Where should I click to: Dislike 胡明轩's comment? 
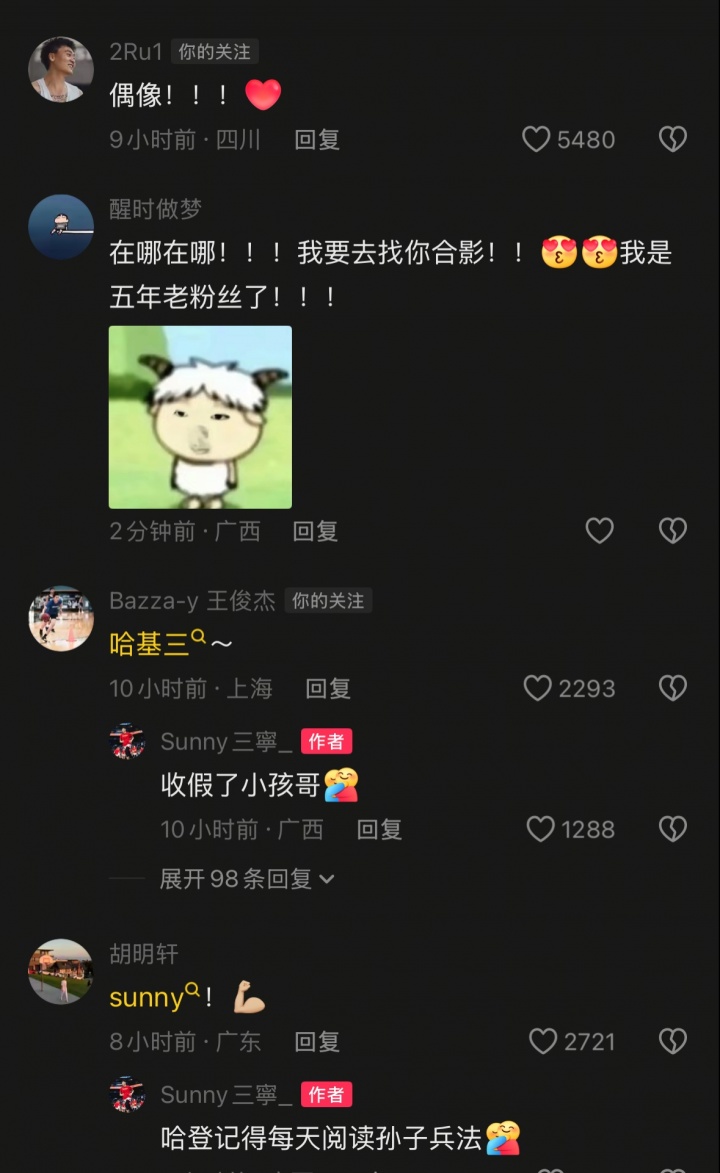tap(673, 1042)
